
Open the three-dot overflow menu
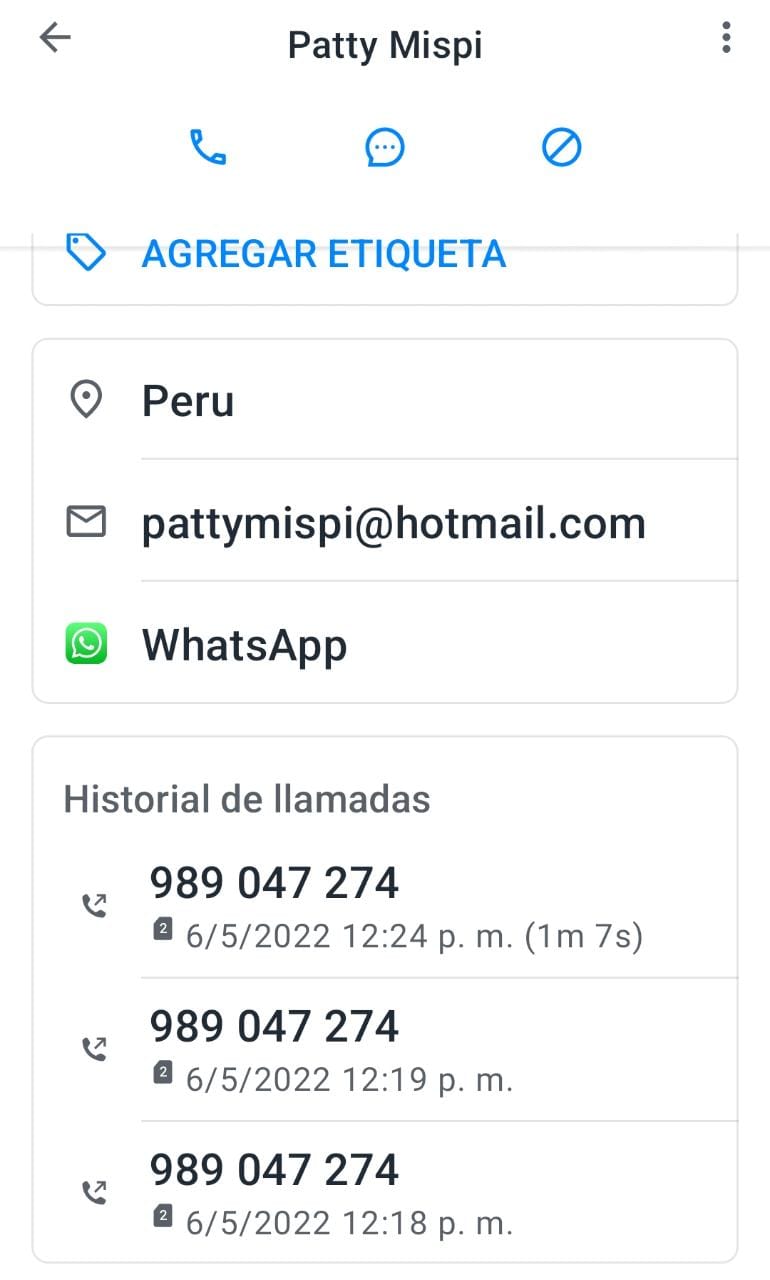[x=726, y=39]
